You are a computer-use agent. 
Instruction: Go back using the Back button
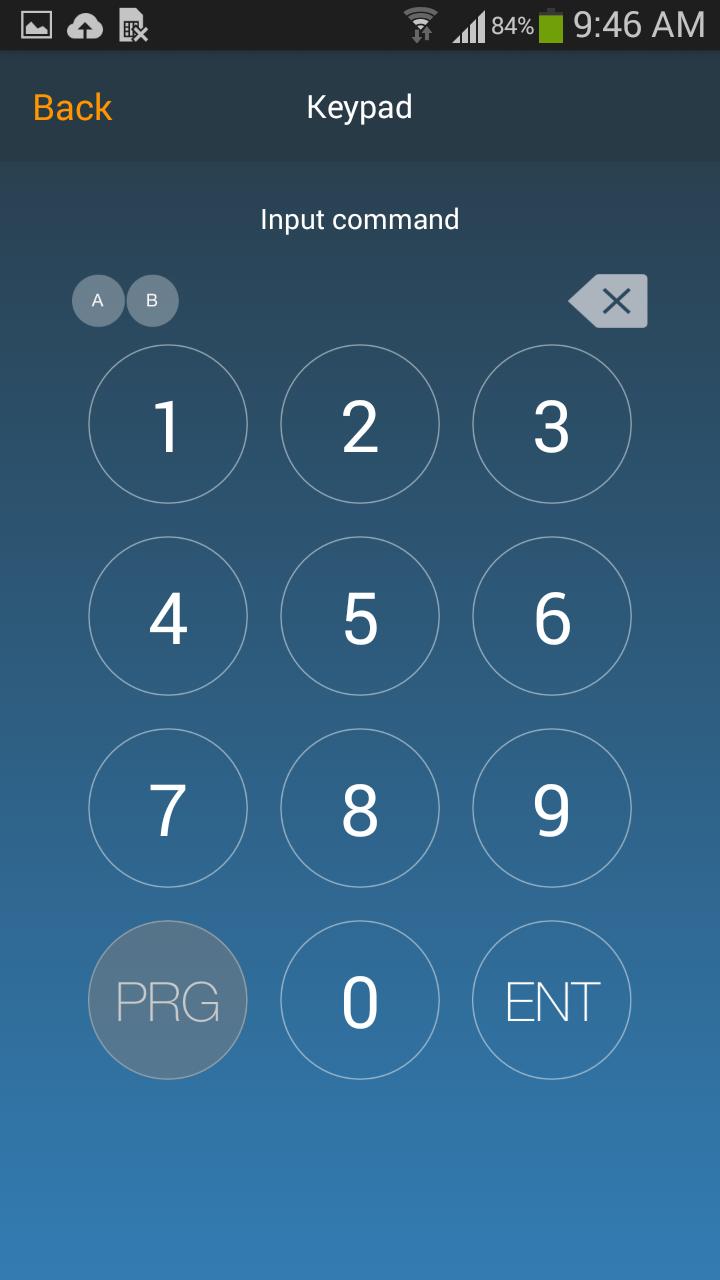pyautogui.click(x=72, y=107)
